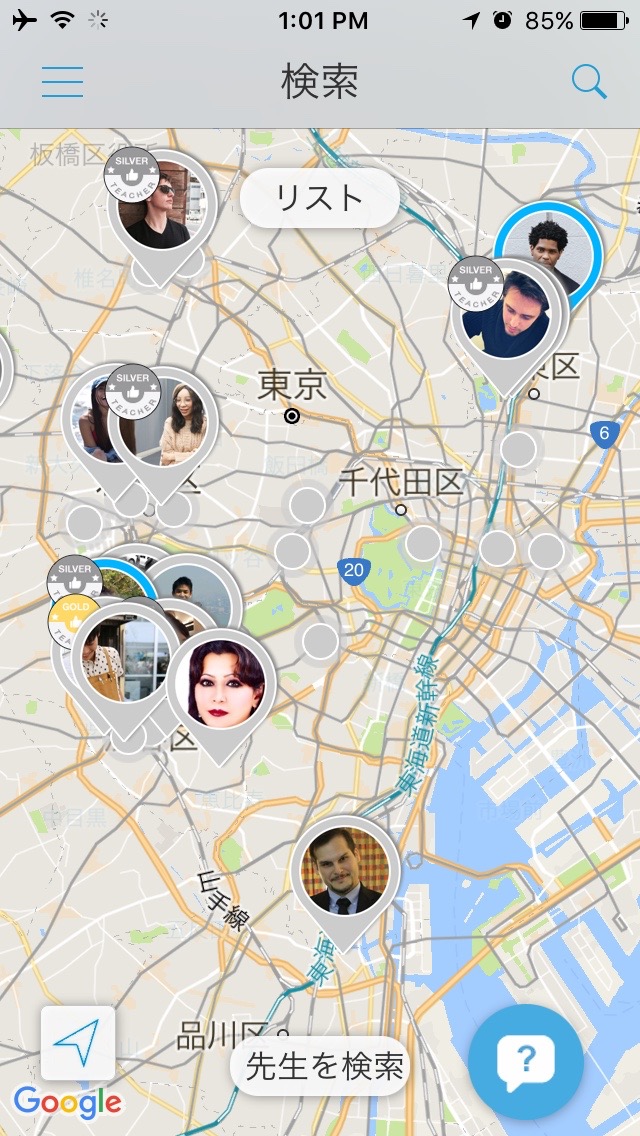Switch to list view with リスト
The width and height of the screenshot is (640, 1136).
point(320,197)
